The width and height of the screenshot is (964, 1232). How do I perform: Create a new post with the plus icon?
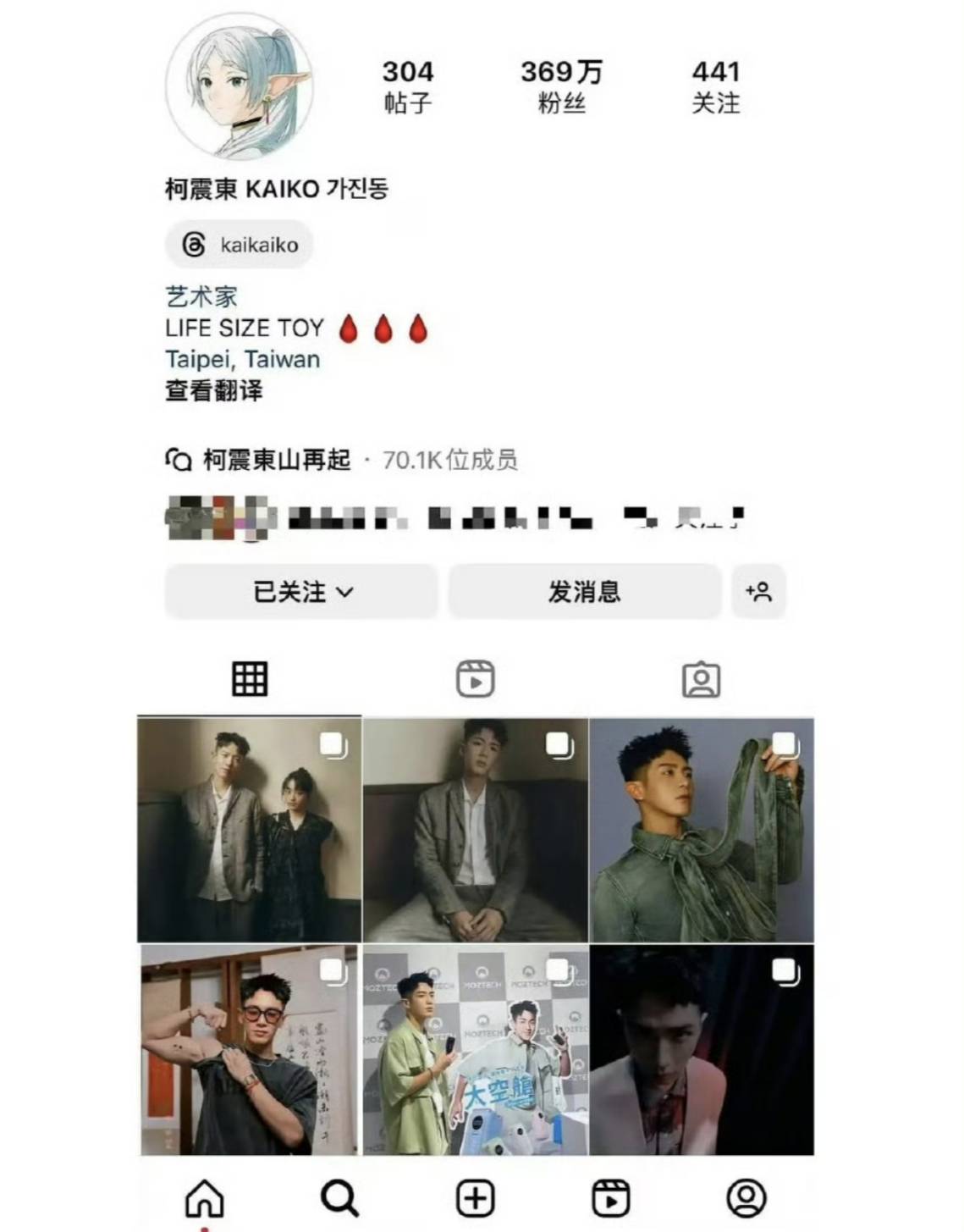(476, 1198)
